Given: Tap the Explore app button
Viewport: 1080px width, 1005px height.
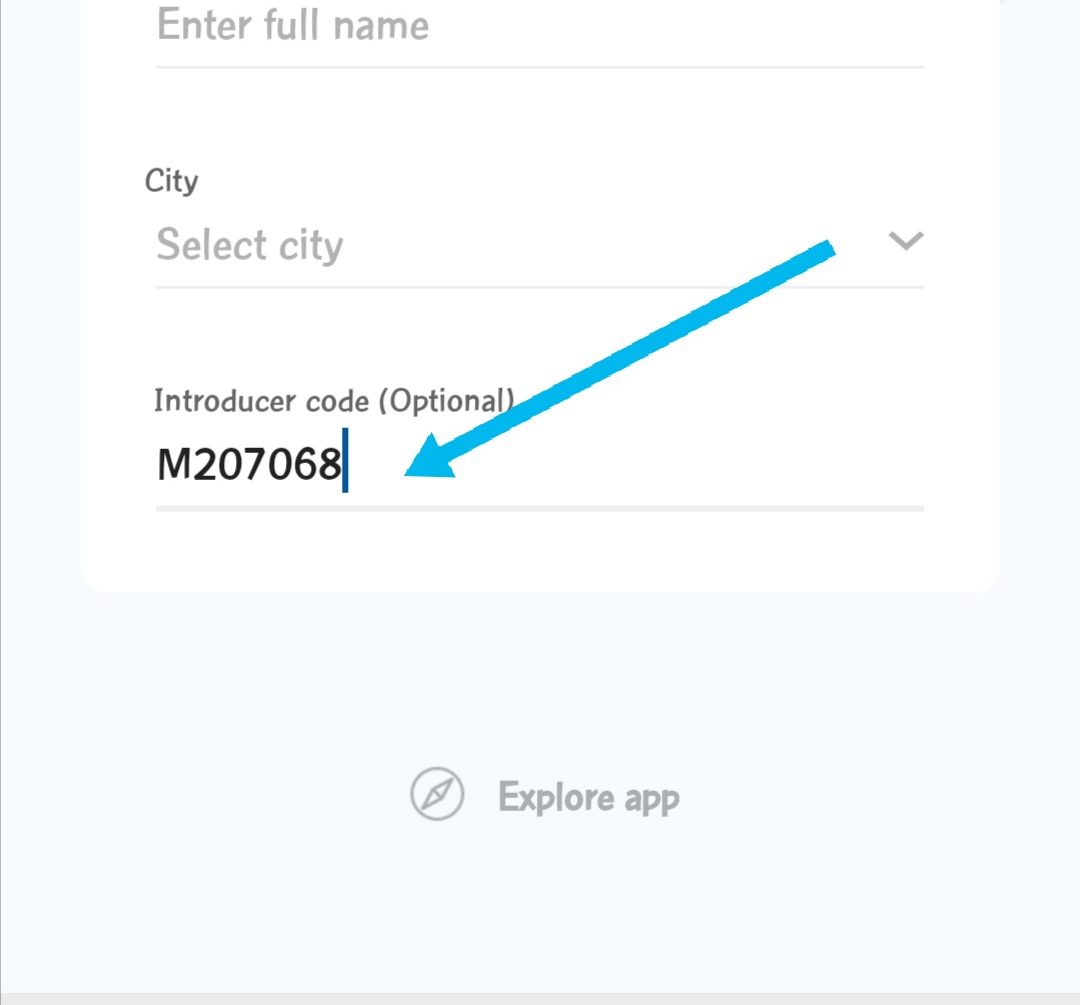Looking at the screenshot, I should click(x=545, y=797).
